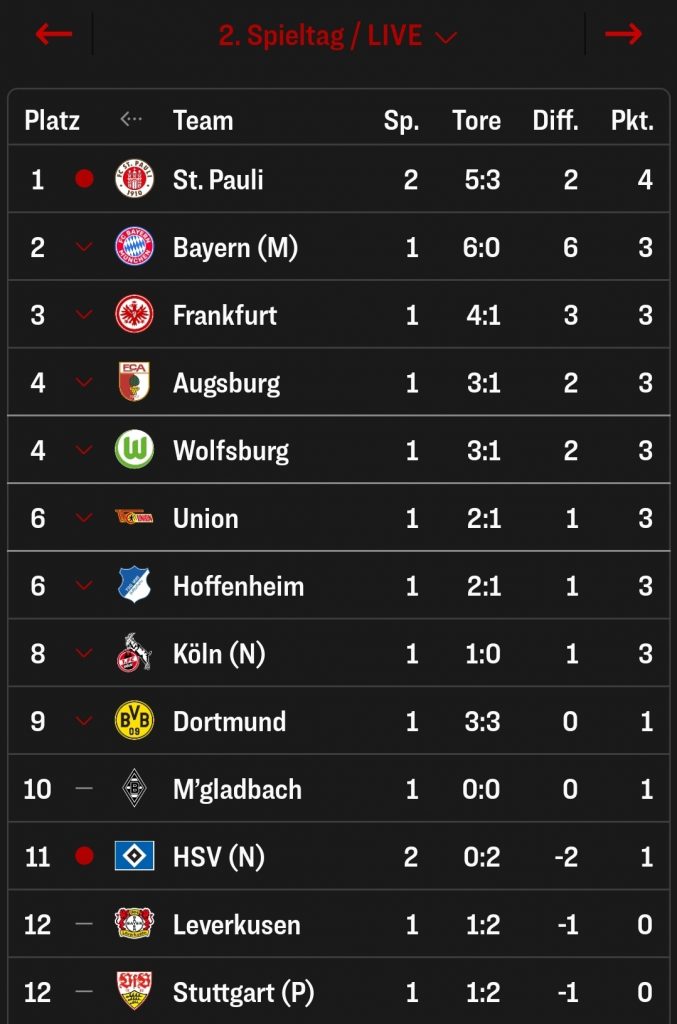Select Frankfurt in the table

click(x=224, y=315)
